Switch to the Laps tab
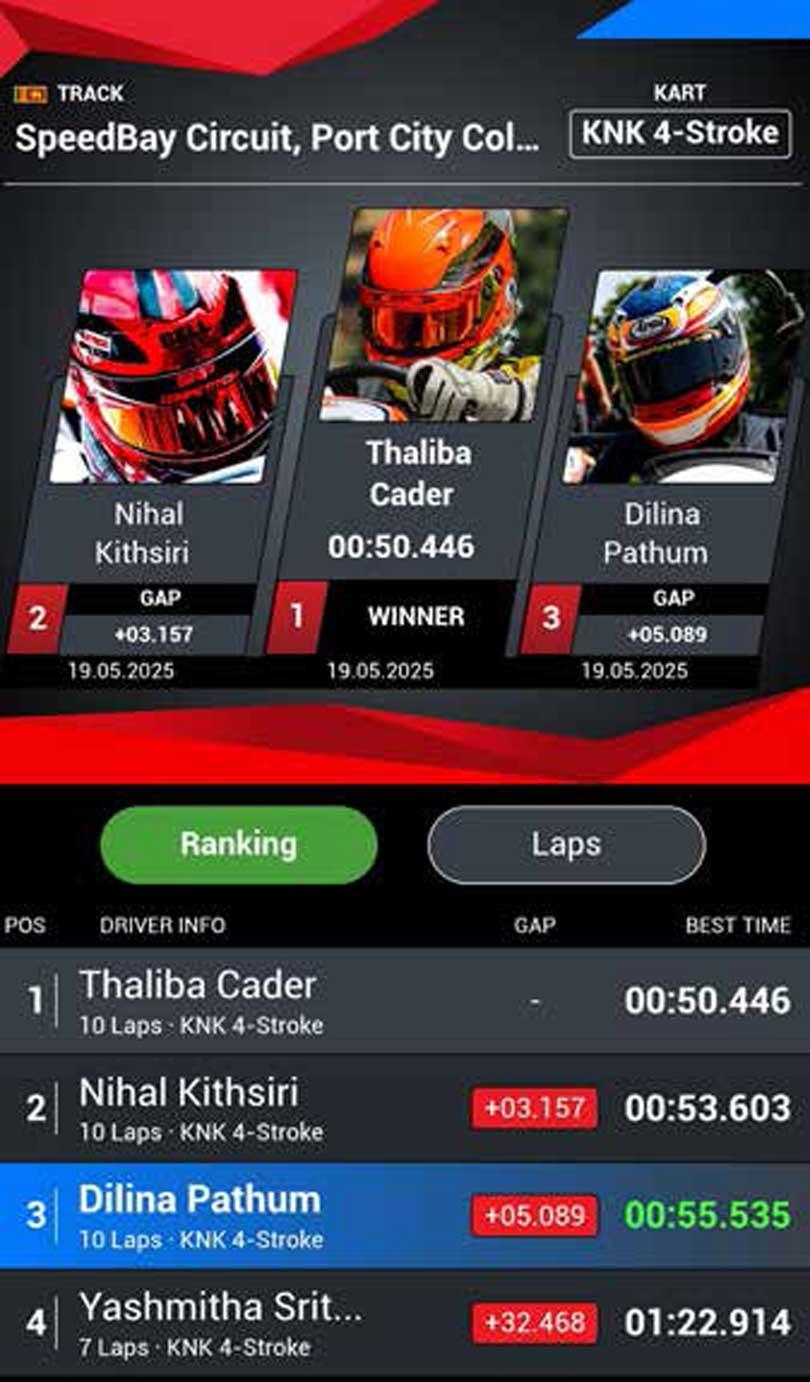The height and width of the screenshot is (1382, 810). click(566, 845)
